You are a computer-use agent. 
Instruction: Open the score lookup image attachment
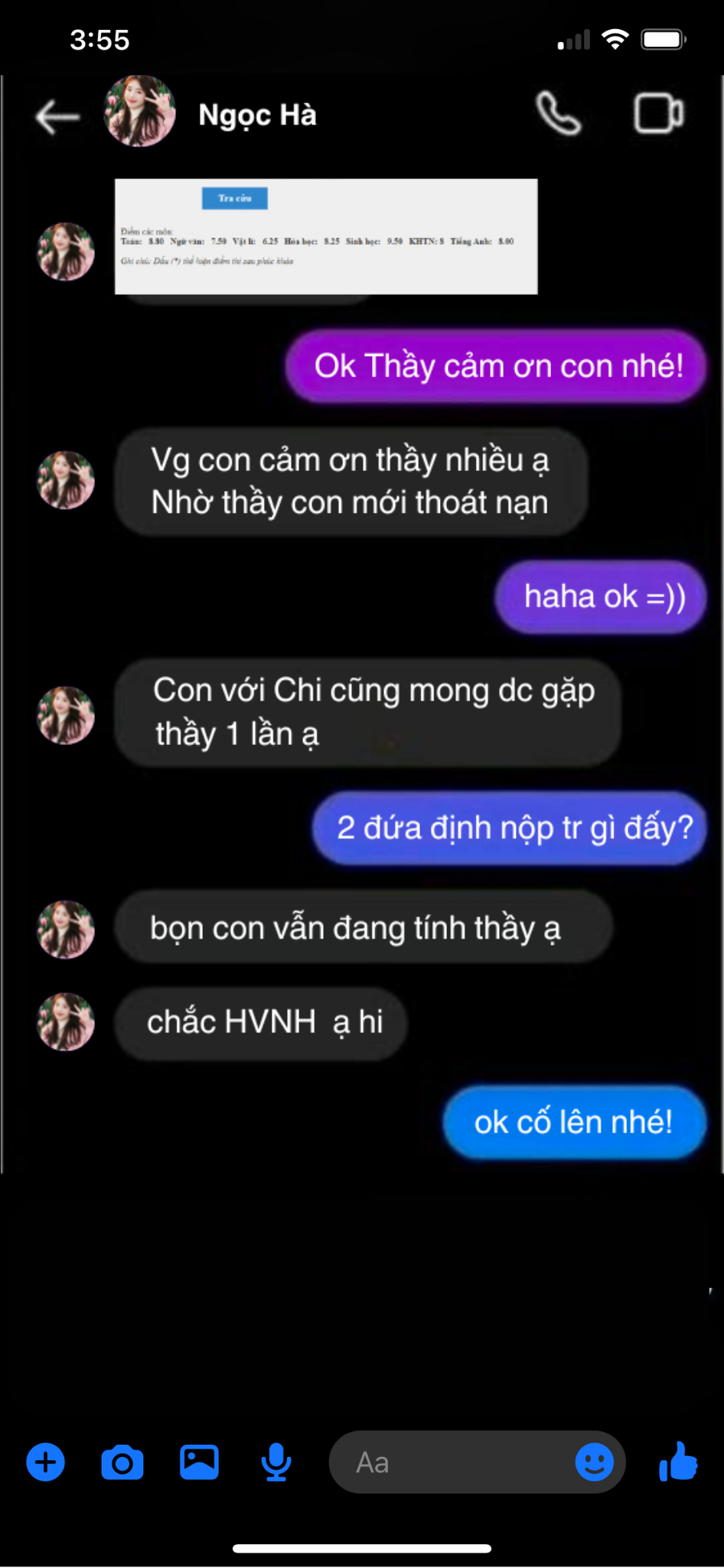point(326,237)
